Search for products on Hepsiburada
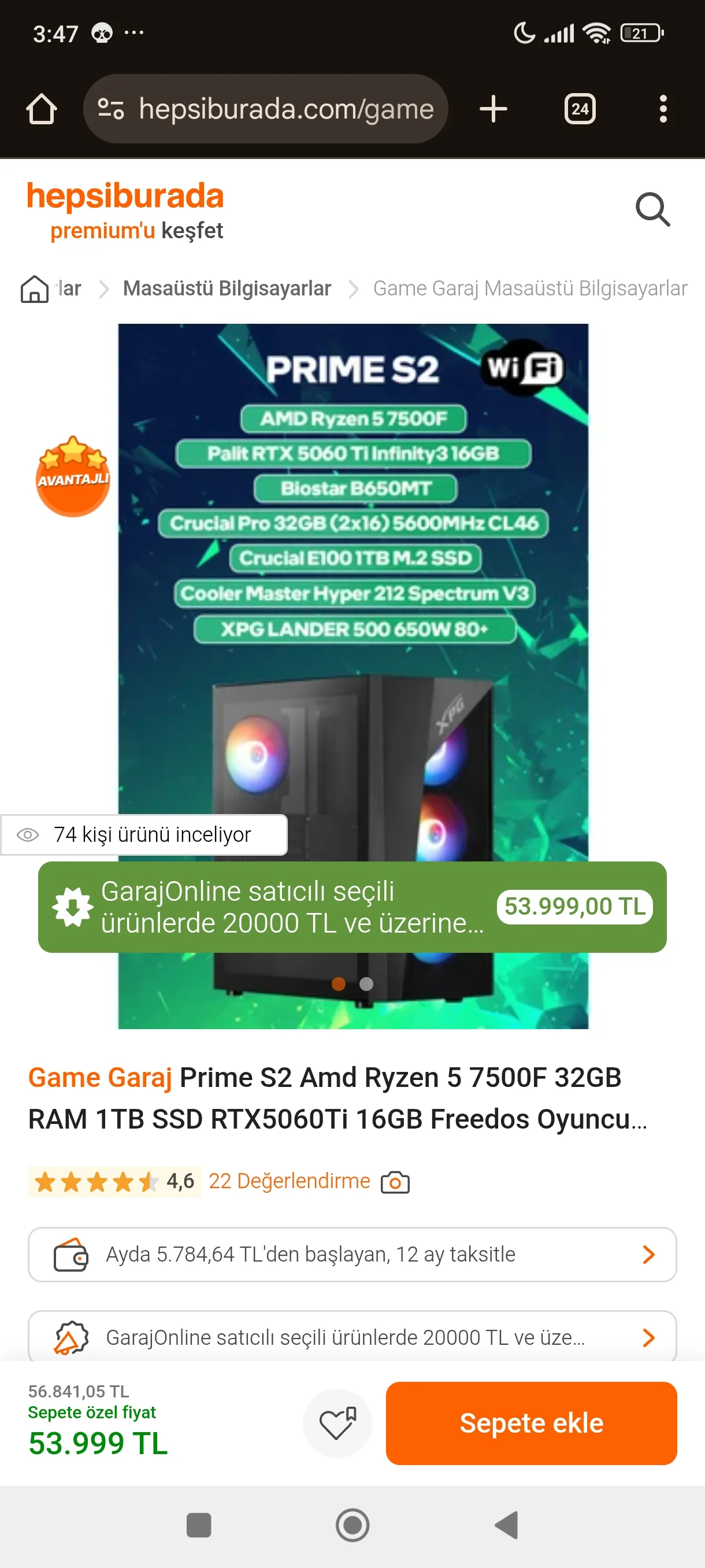 (652, 210)
